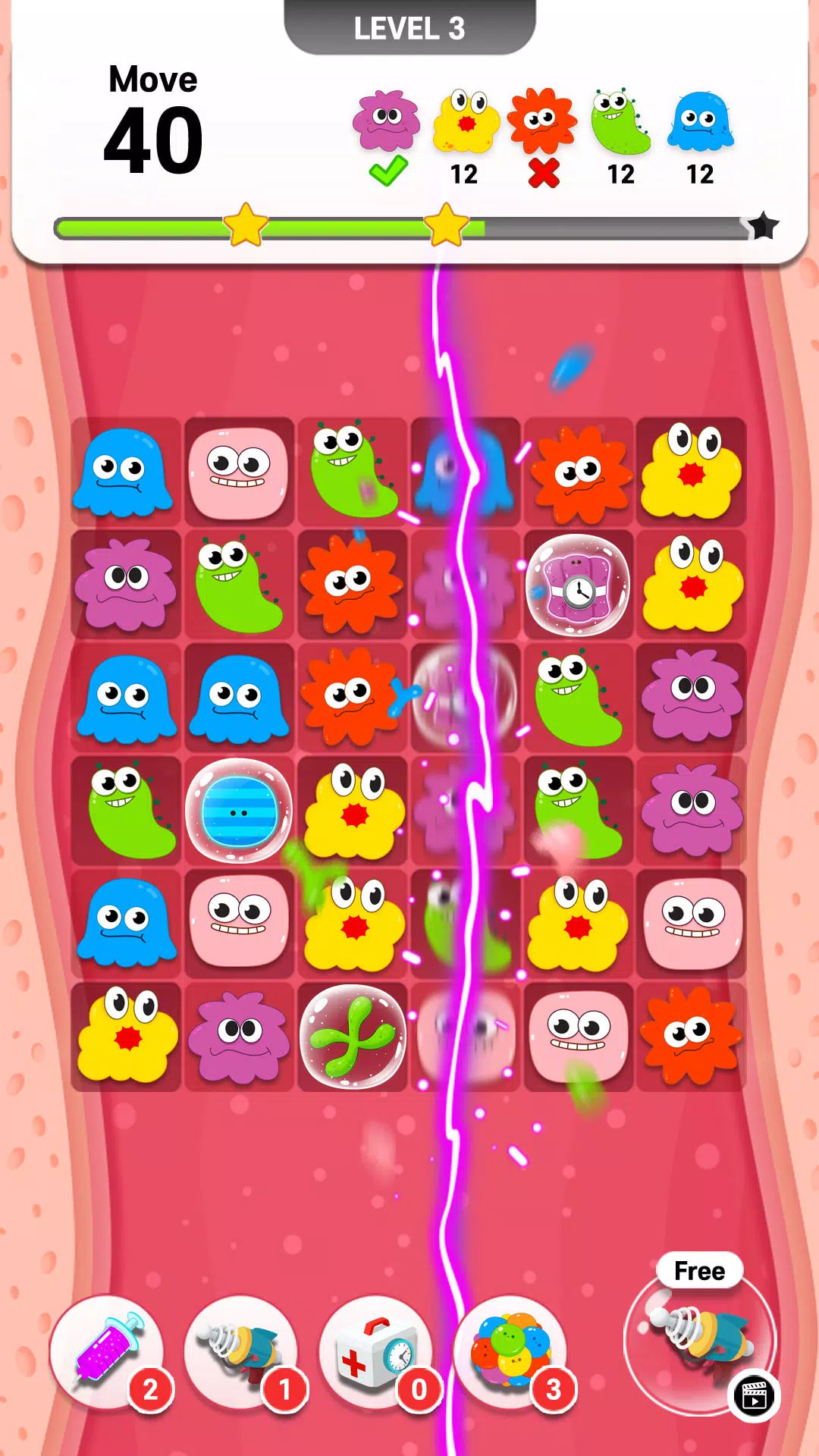Tap the clock bubble special piece

(x=578, y=585)
